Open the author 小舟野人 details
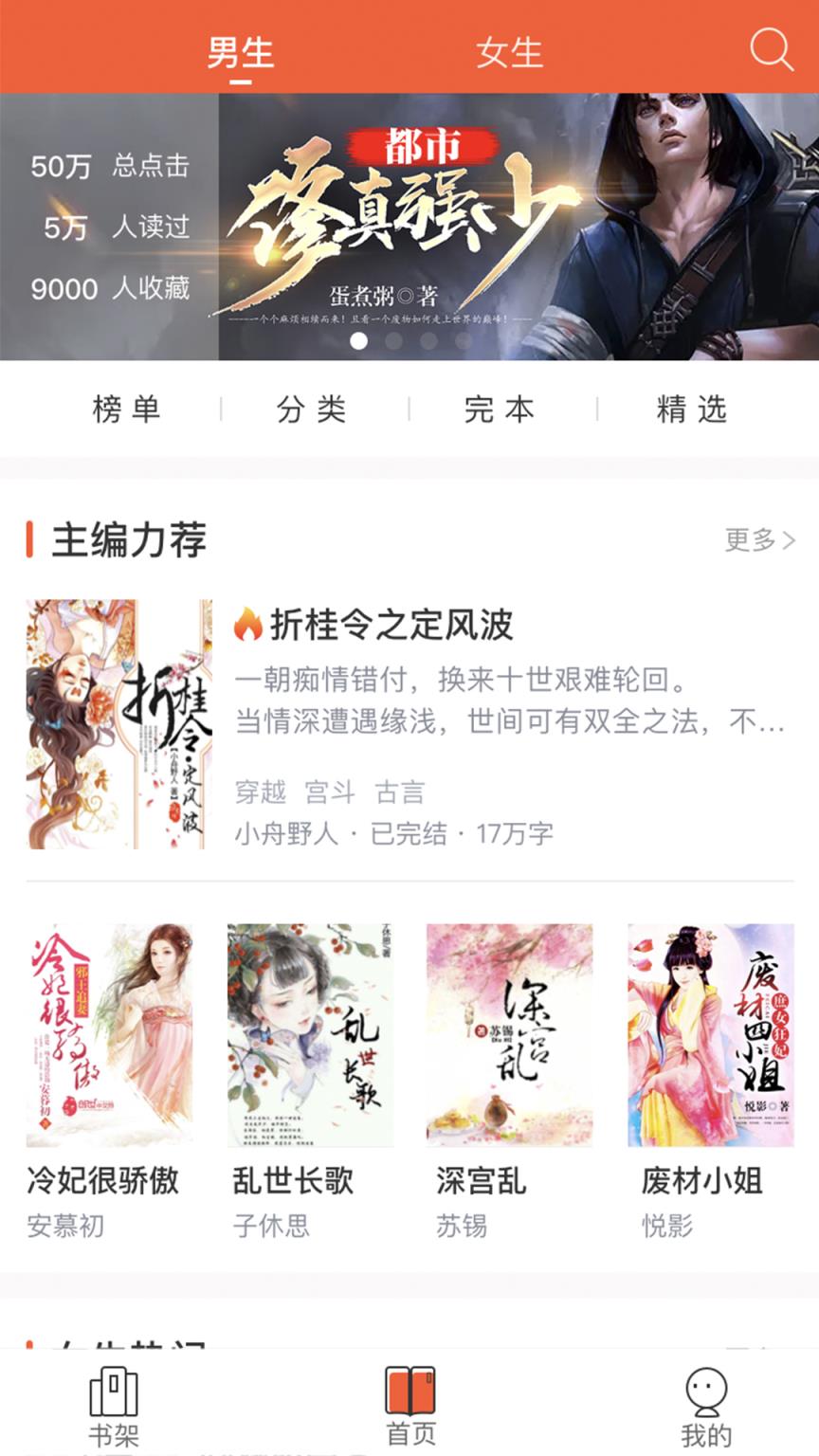819x1456 pixels. click(x=284, y=835)
